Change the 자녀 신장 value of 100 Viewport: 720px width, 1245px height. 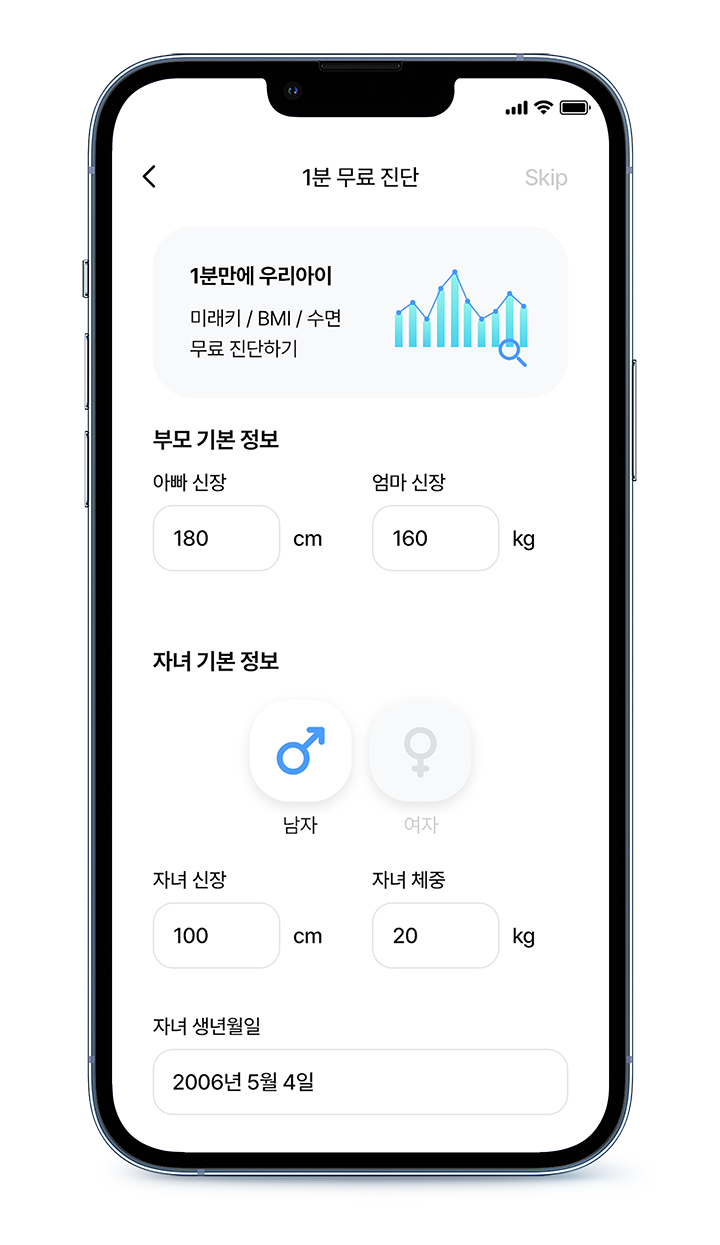[216, 936]
